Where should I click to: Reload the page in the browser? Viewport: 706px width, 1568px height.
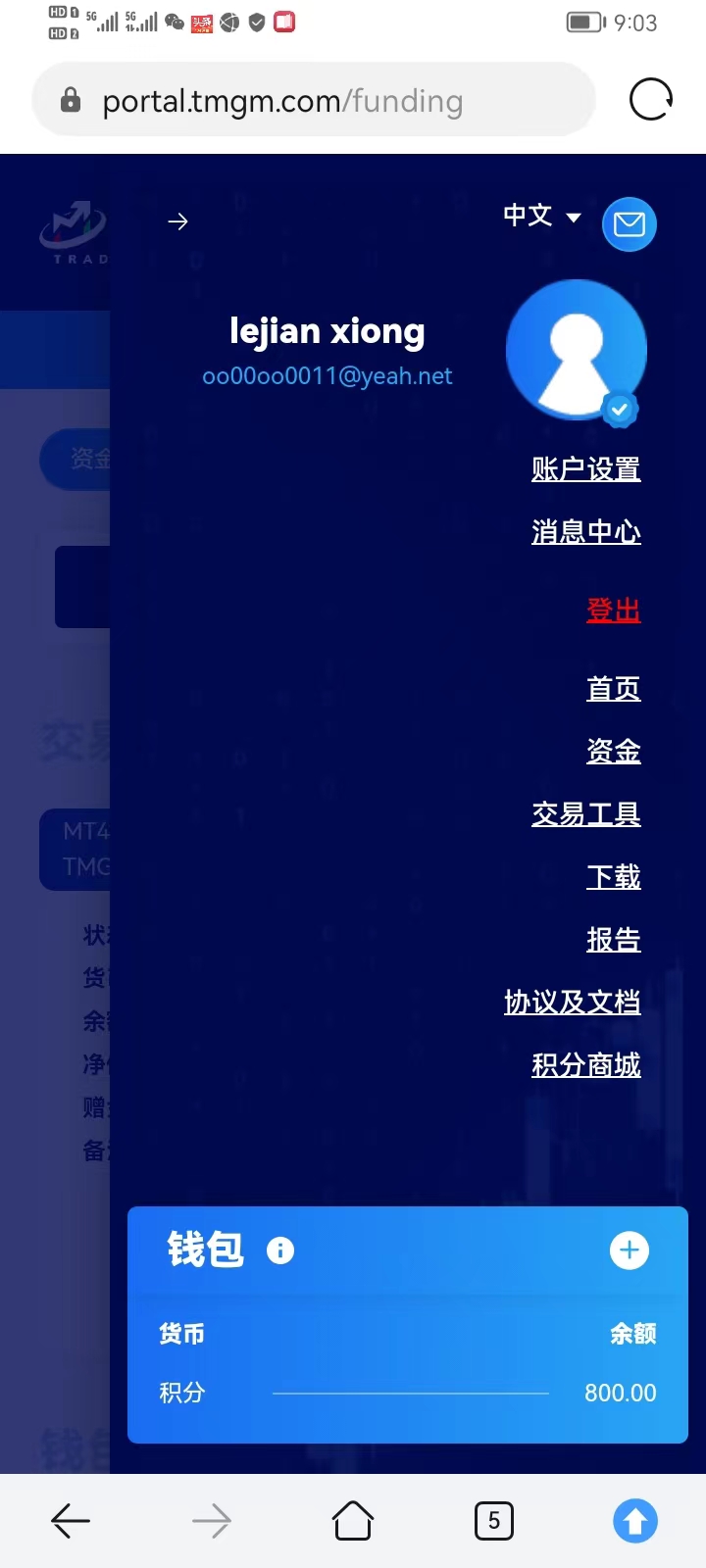(650, 100)
